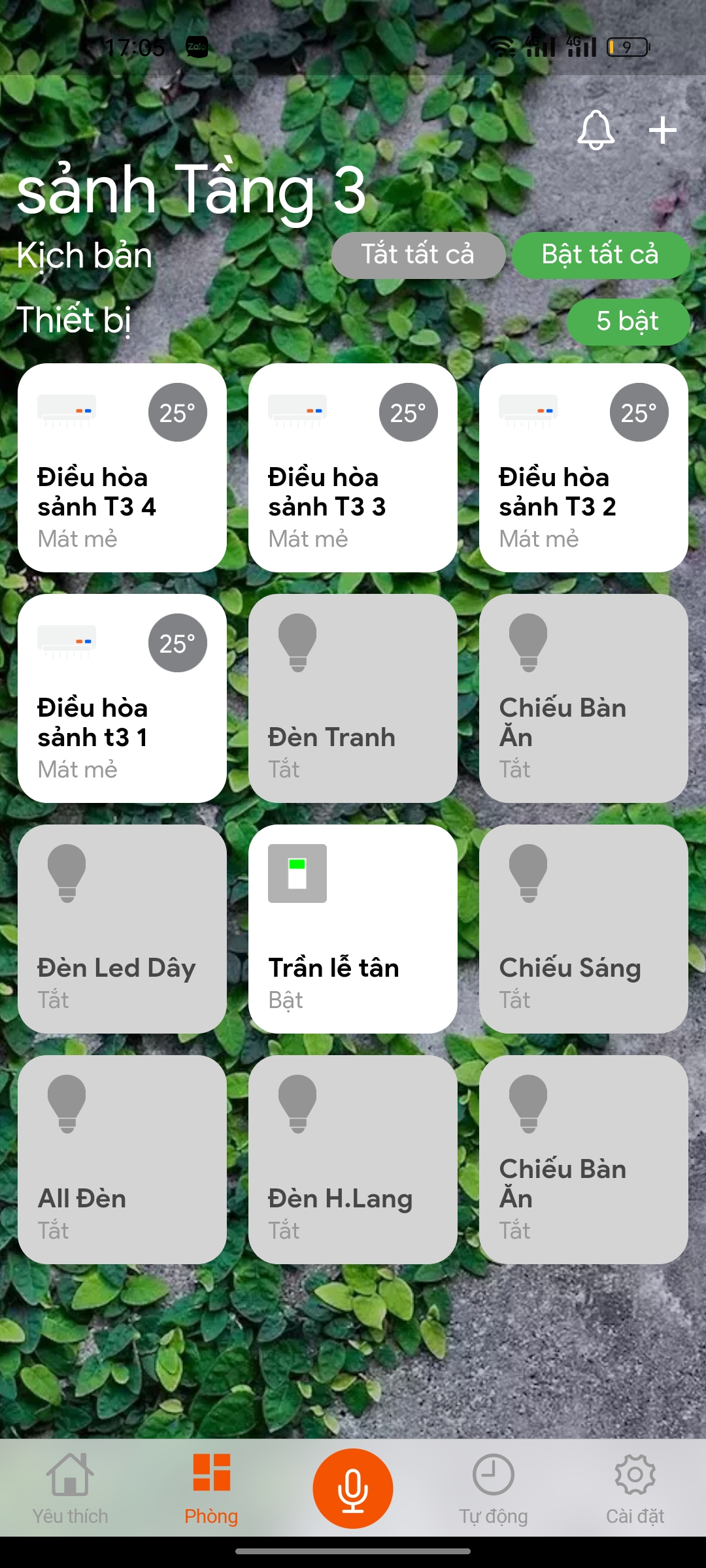Turn on the All Đèn tile
Viewport: 706px width, 1568px height.
(x=122, y=1160)
